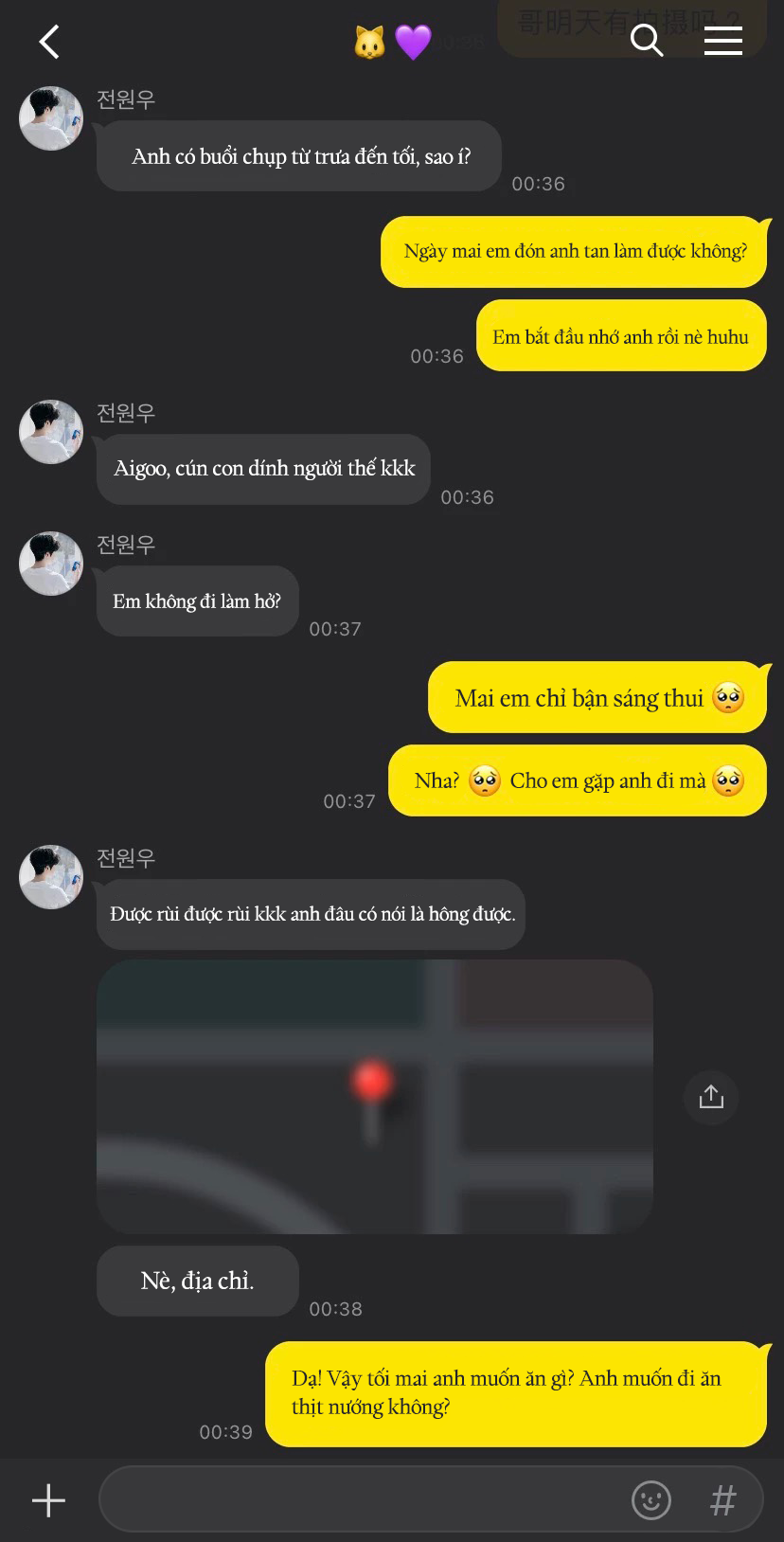Share the location message
Screen dimensions: 784x1542
[x=711, y=1097]
